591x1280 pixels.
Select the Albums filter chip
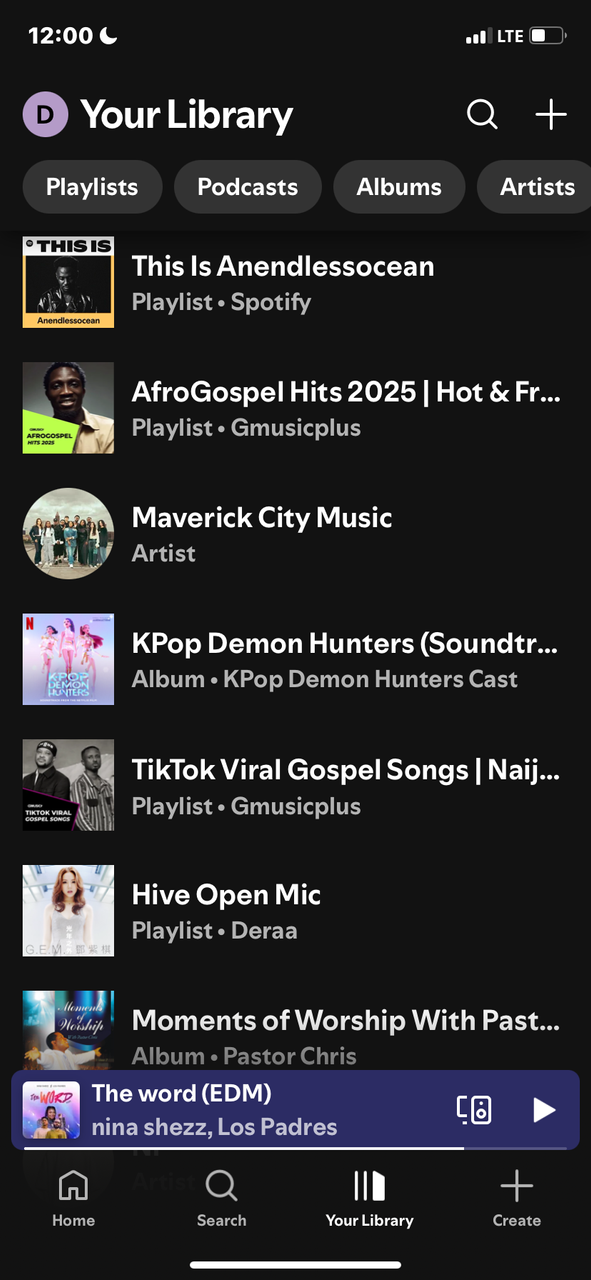(x=399, y=187)
